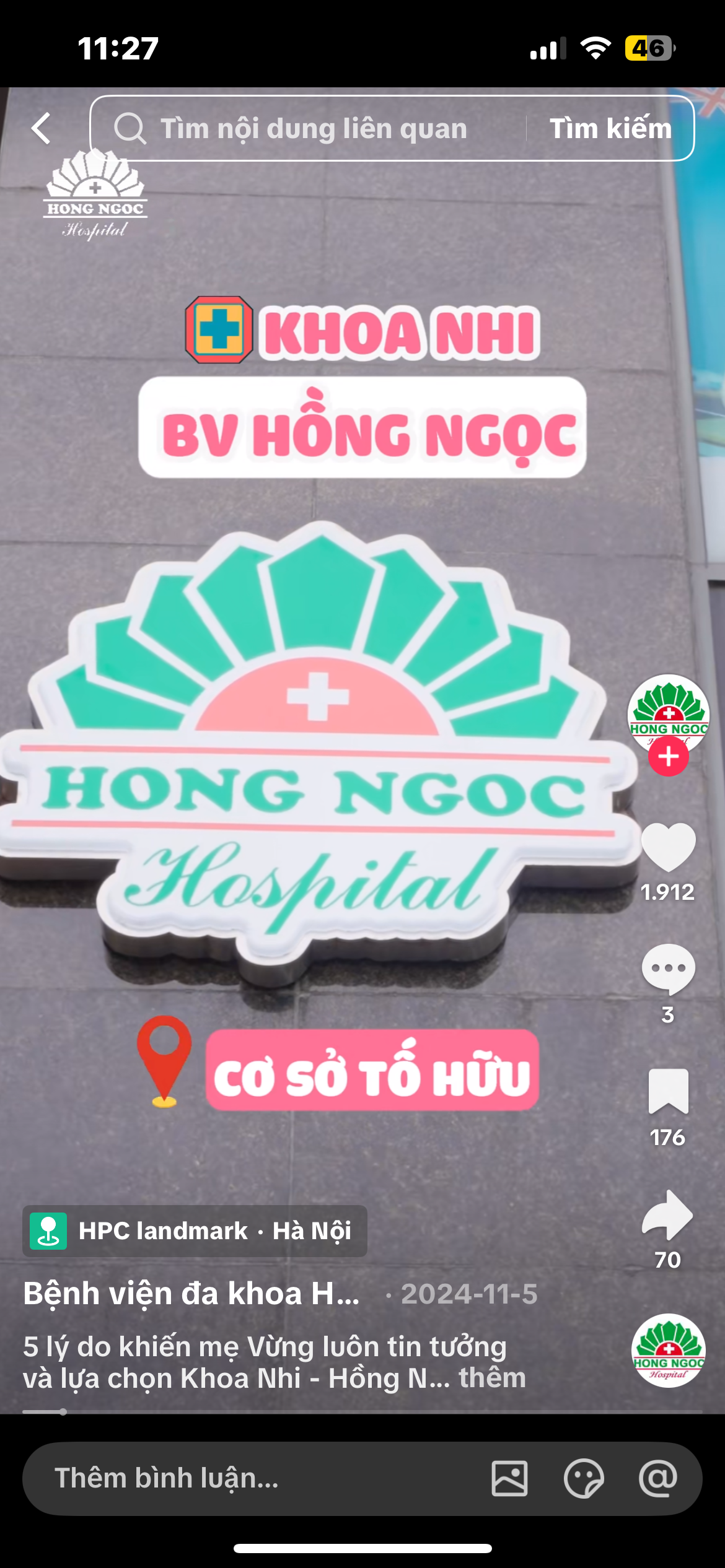Open the 'Tìm nội dung liên quan' search field
Image resolution: width=725 pixels, height=1568 pixels.
click(x=310, y=129)
